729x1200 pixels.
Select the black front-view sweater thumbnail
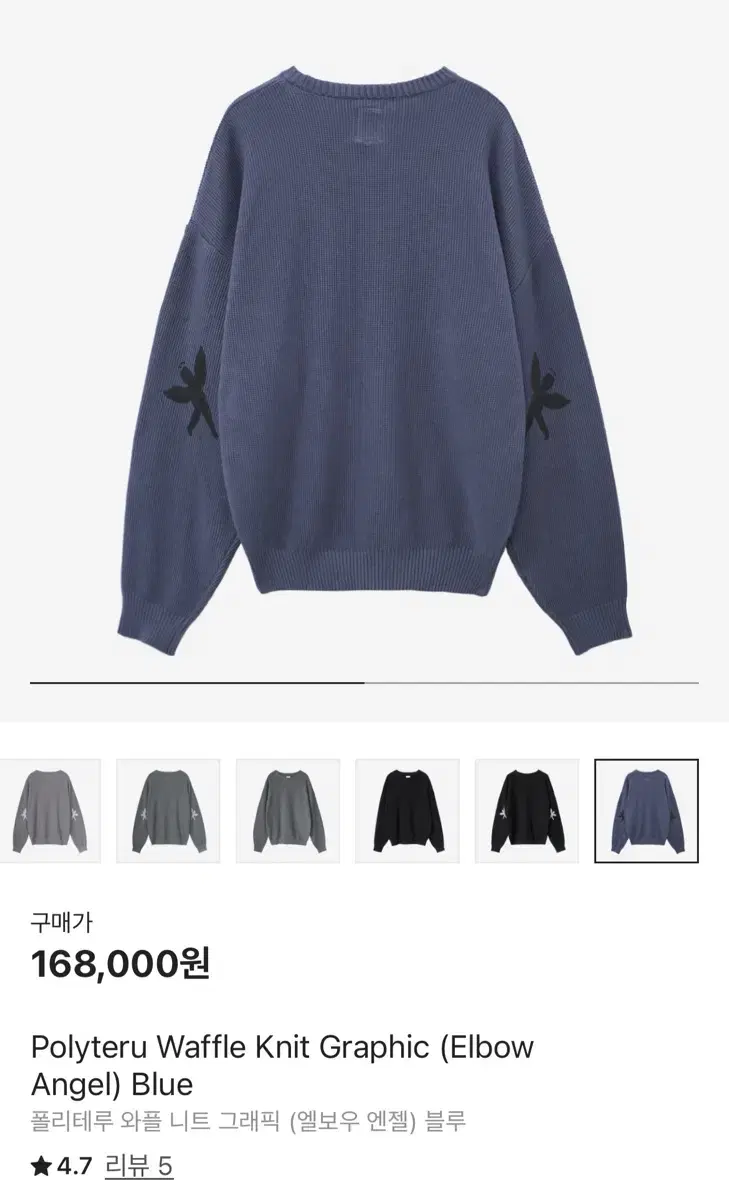405,809
